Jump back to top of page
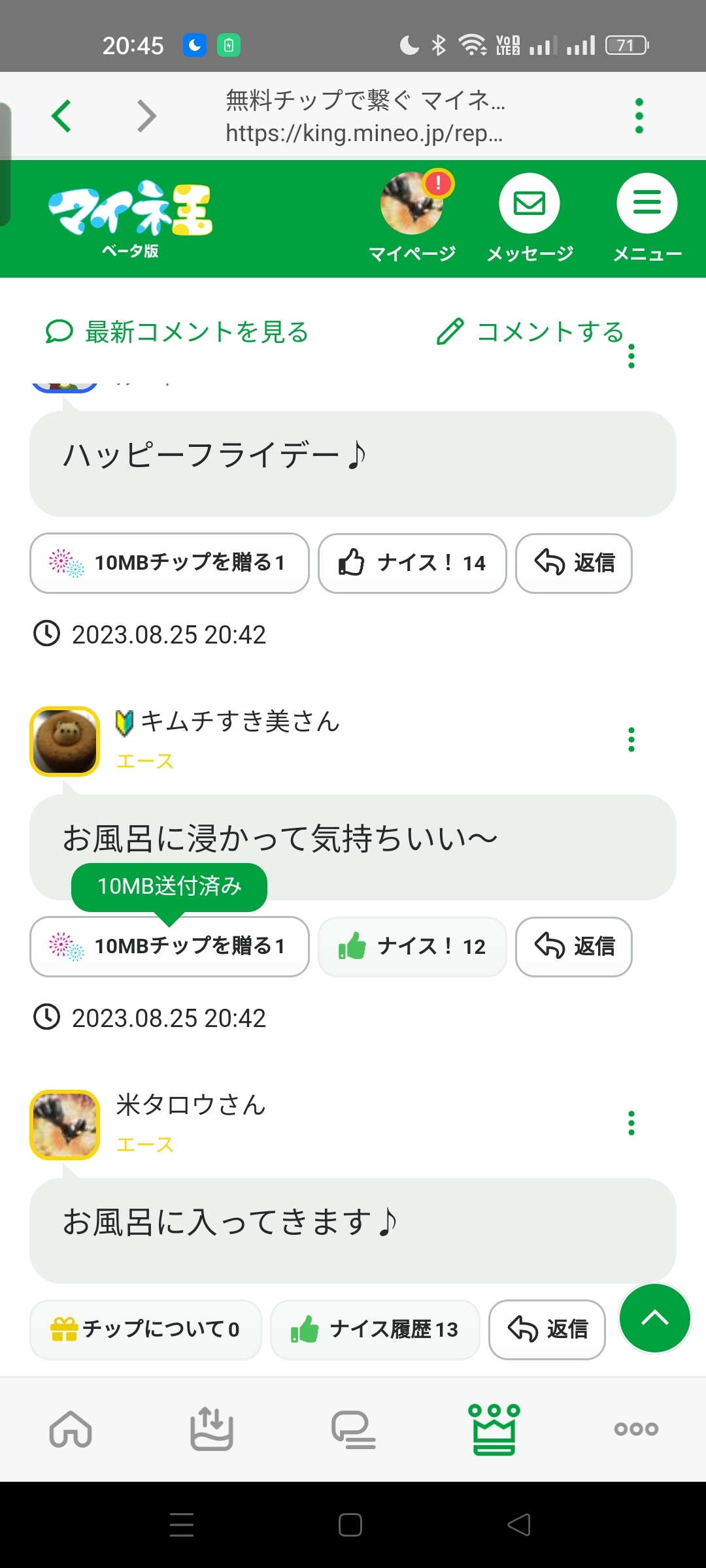Image resolution: width=706 pixels, height=1568 pixels. (654, 1318)
